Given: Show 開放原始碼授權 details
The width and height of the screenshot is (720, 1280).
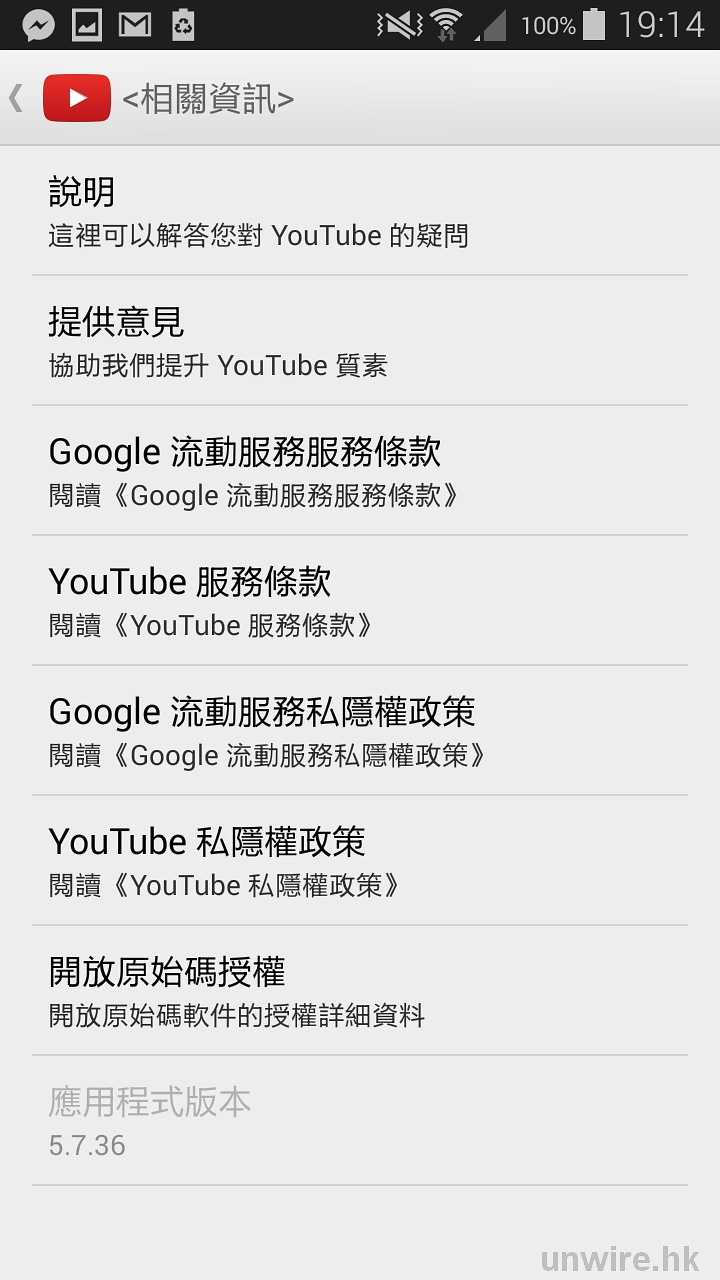Looking at the screenshot, I should click(359, 991).
